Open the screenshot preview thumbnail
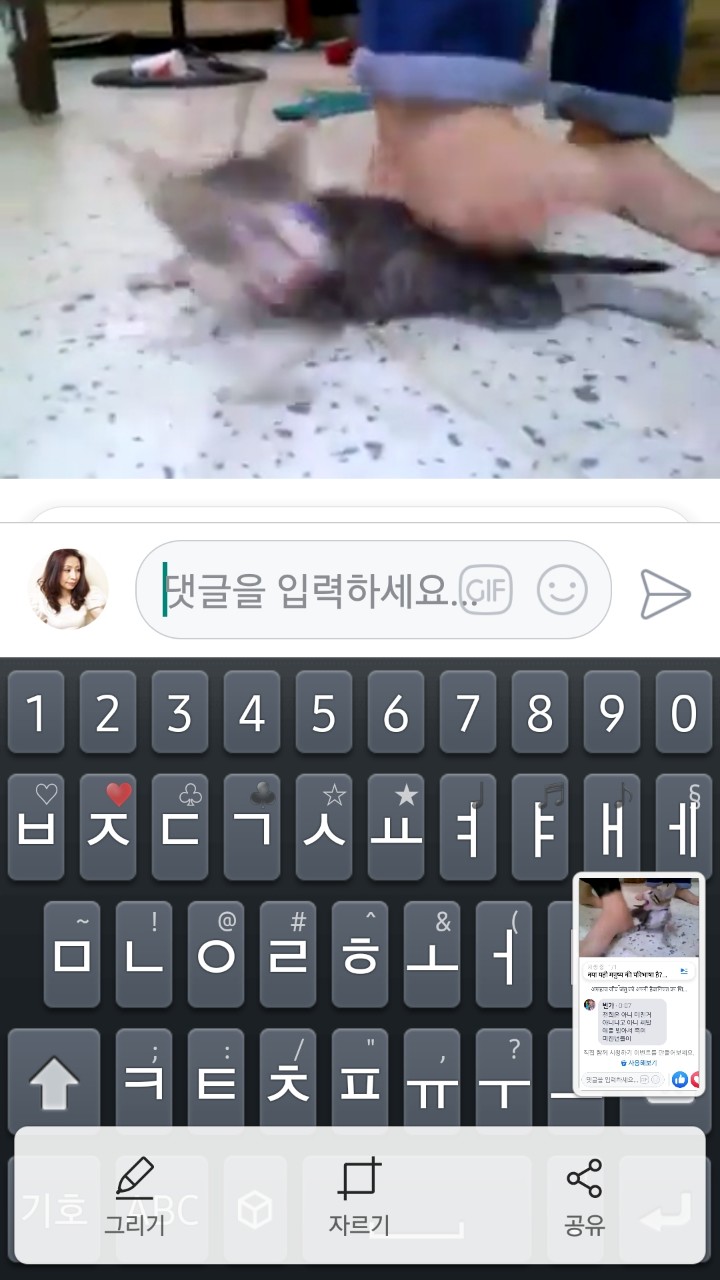The height and width of the screenshot is (1280, 720). click(639, 984)
